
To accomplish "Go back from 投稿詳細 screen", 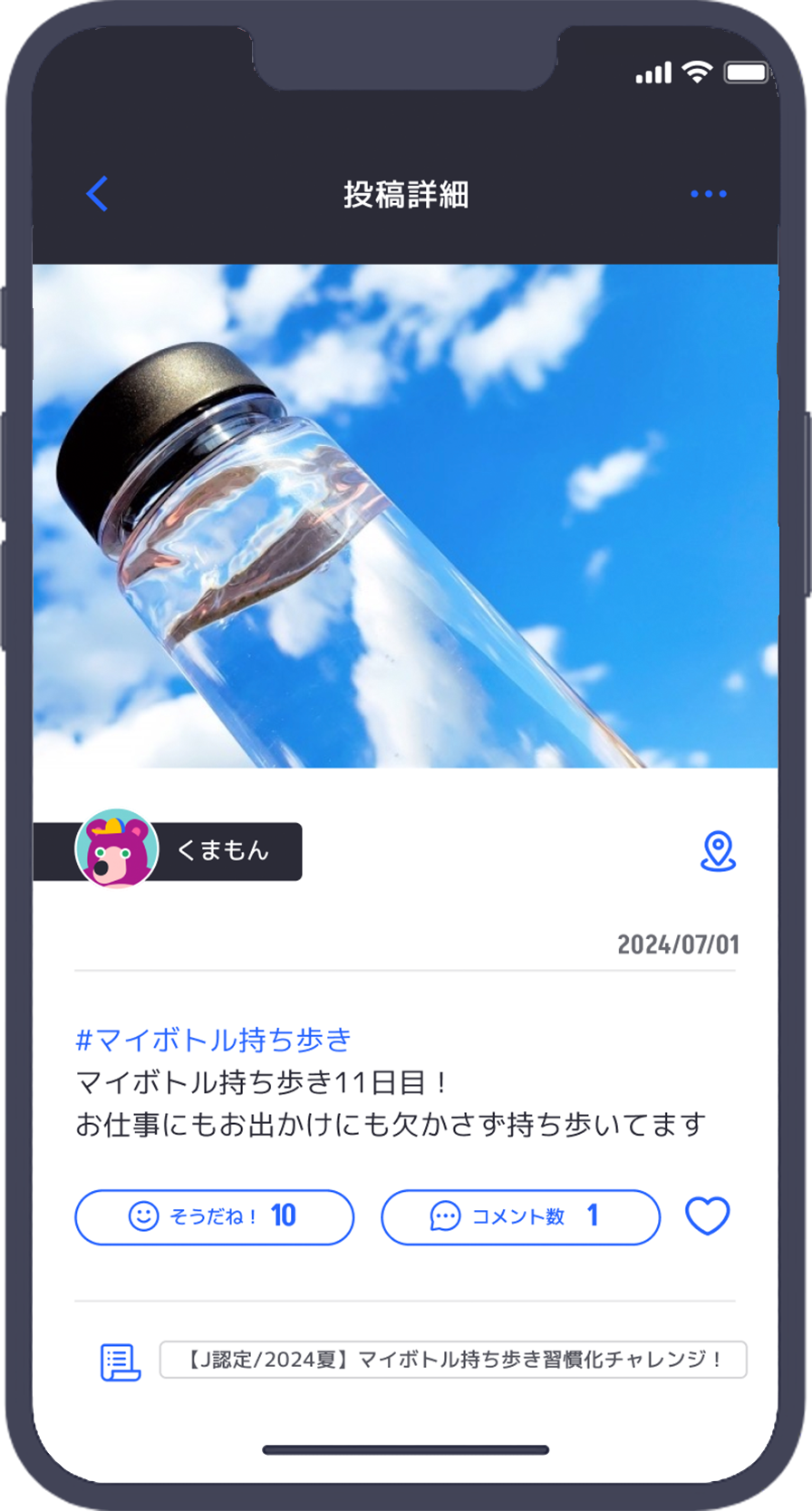I will point(98,193).
